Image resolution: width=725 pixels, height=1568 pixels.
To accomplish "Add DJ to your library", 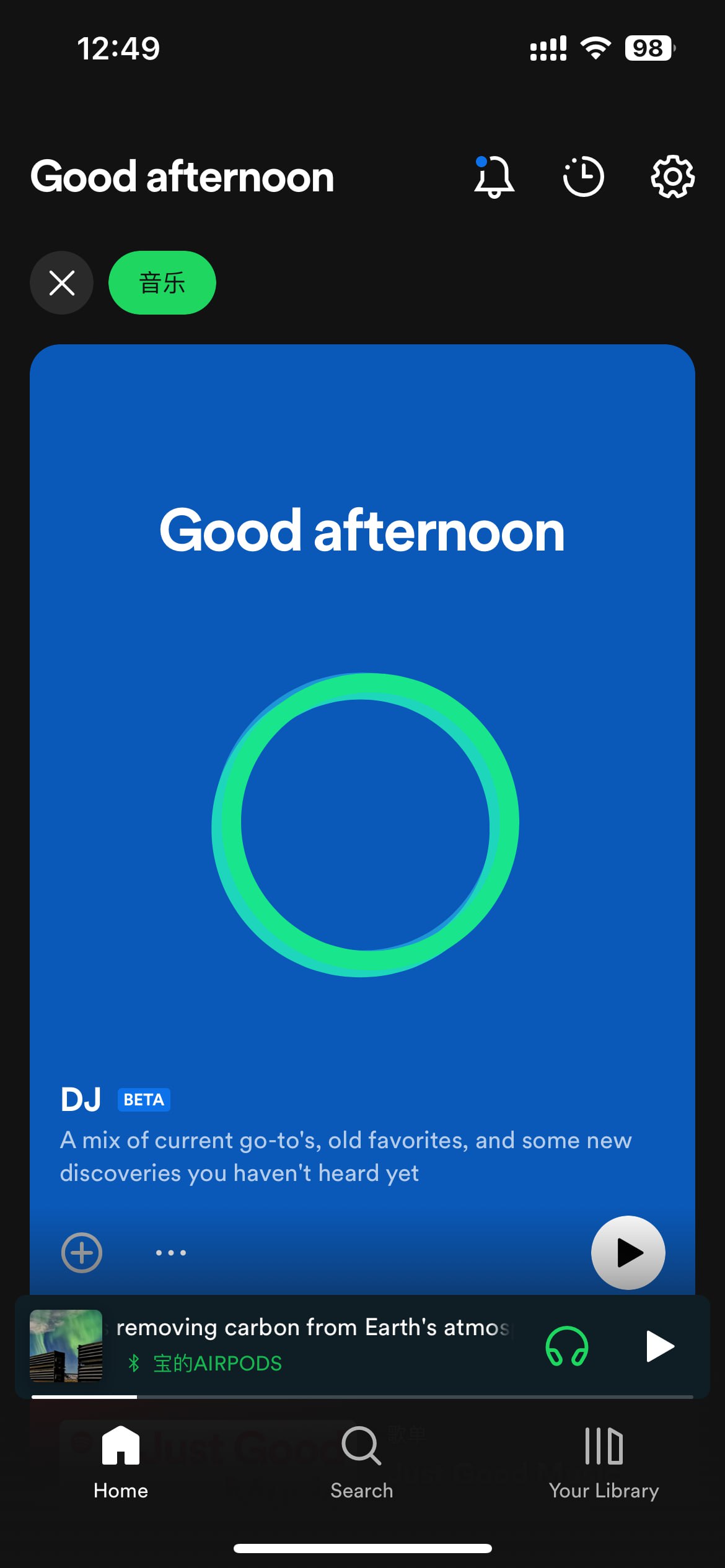I will coord(82,1253).
